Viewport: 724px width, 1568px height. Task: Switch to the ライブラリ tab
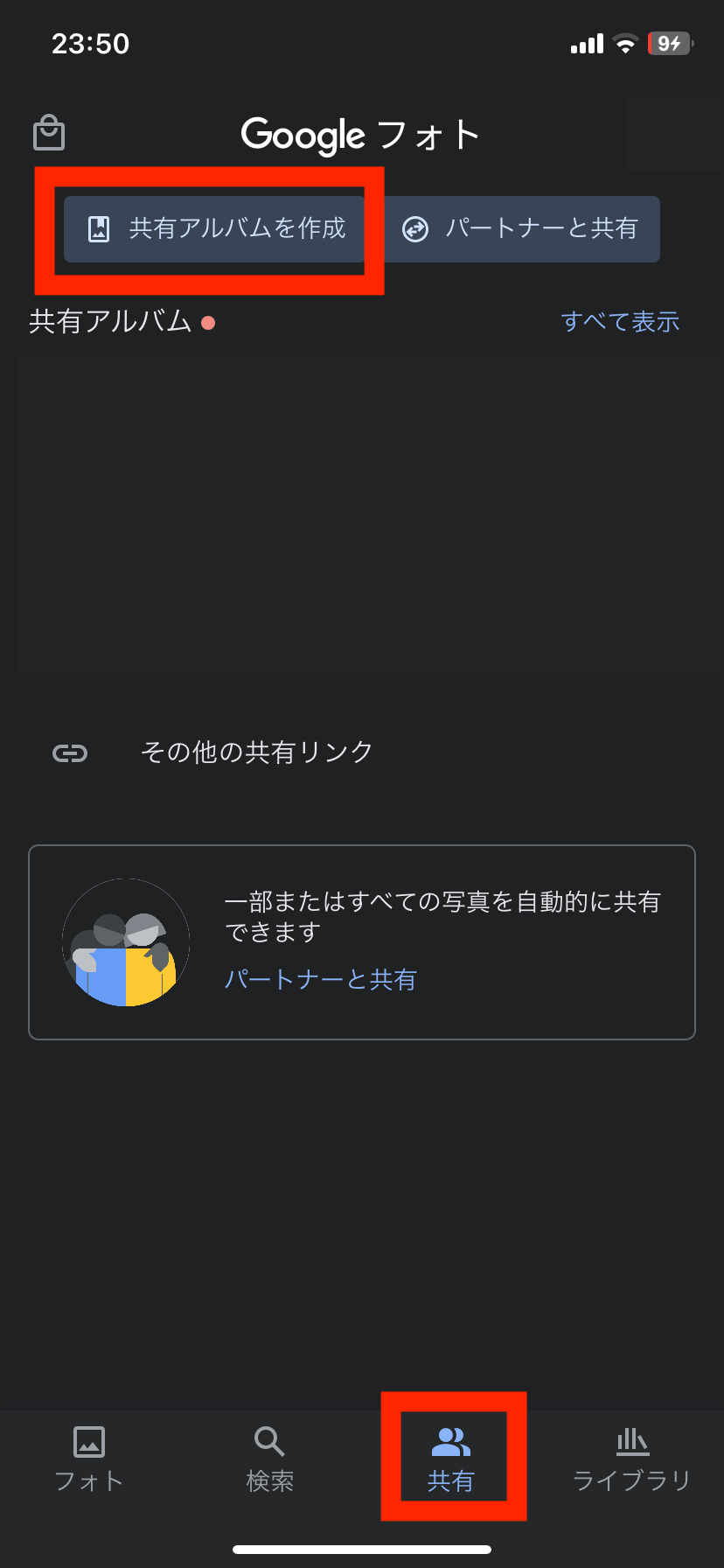(x=633, y=1457)
